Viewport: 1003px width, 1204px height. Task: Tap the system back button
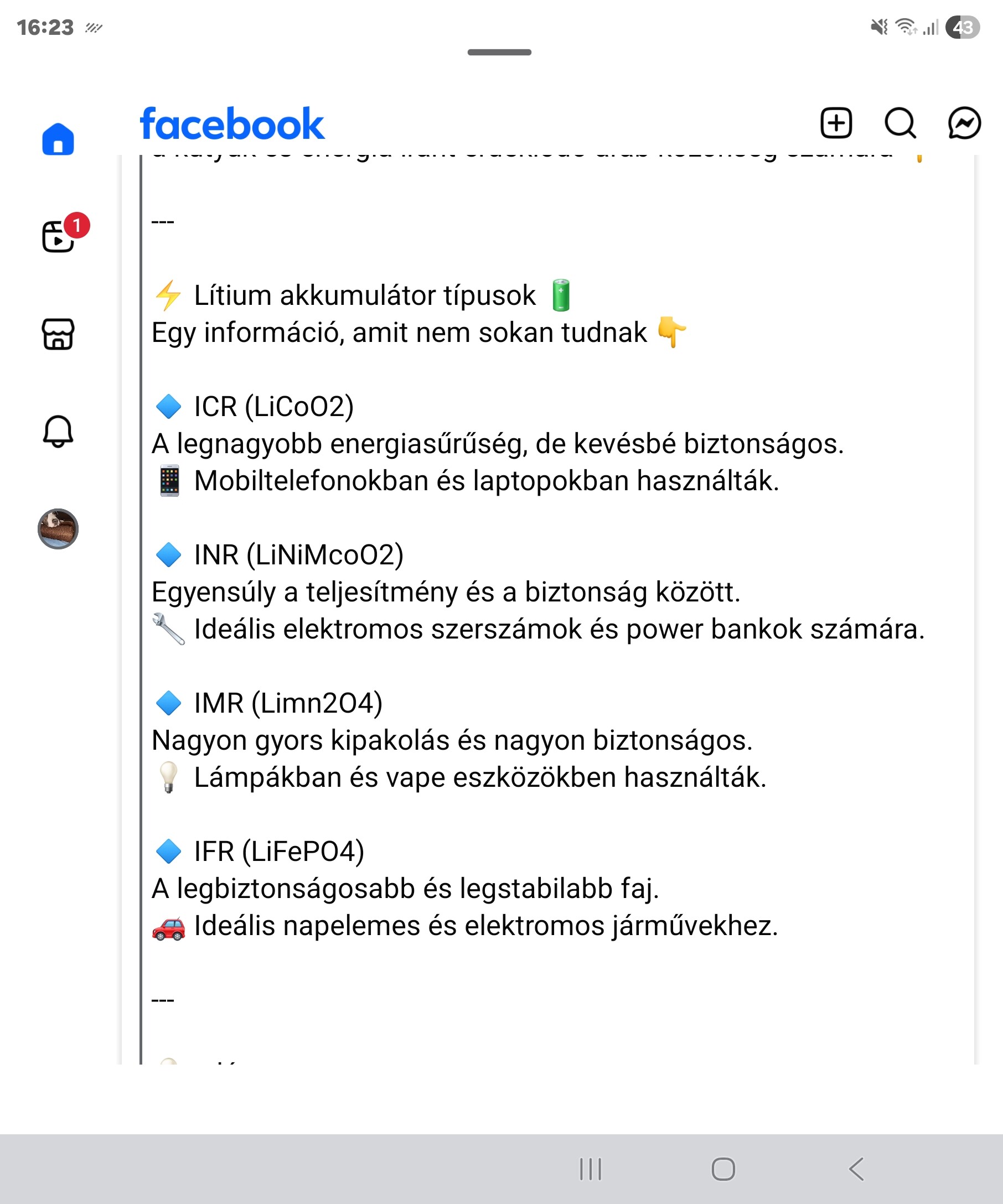[x=856, y=1169]
